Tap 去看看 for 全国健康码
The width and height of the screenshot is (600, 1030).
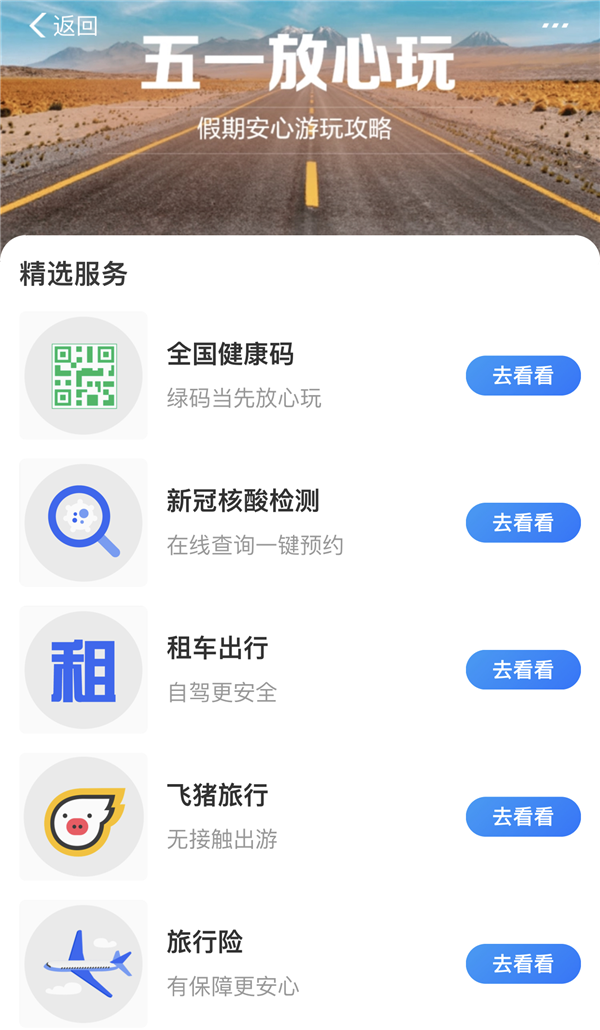click(x=523, y=376)
